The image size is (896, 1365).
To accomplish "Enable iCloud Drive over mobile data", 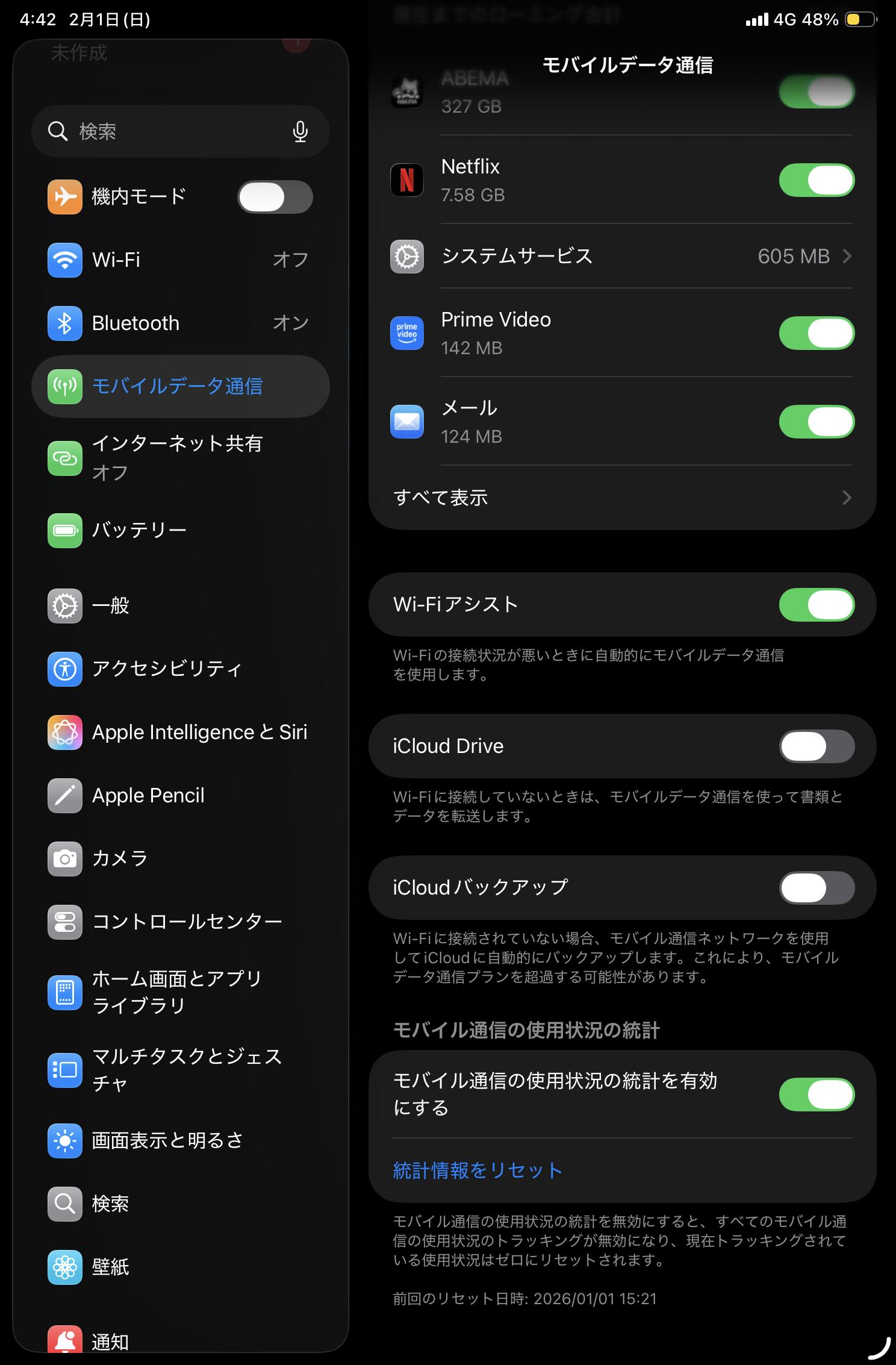I will pos(817,746).
